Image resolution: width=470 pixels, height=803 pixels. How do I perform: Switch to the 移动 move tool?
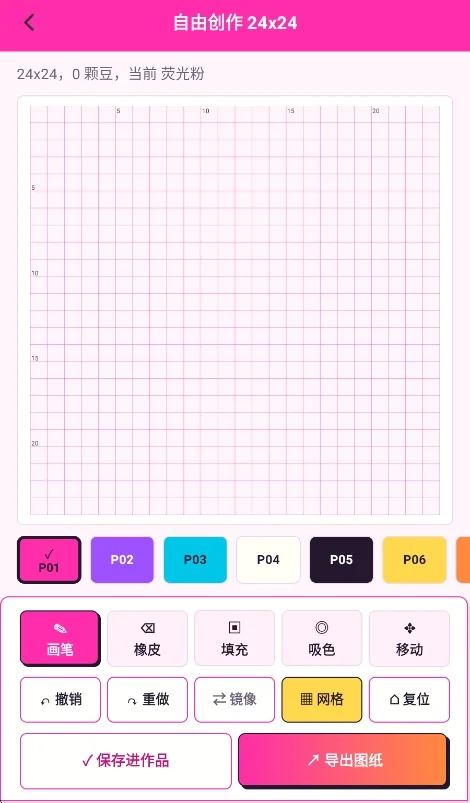click(x=409, y=638)
